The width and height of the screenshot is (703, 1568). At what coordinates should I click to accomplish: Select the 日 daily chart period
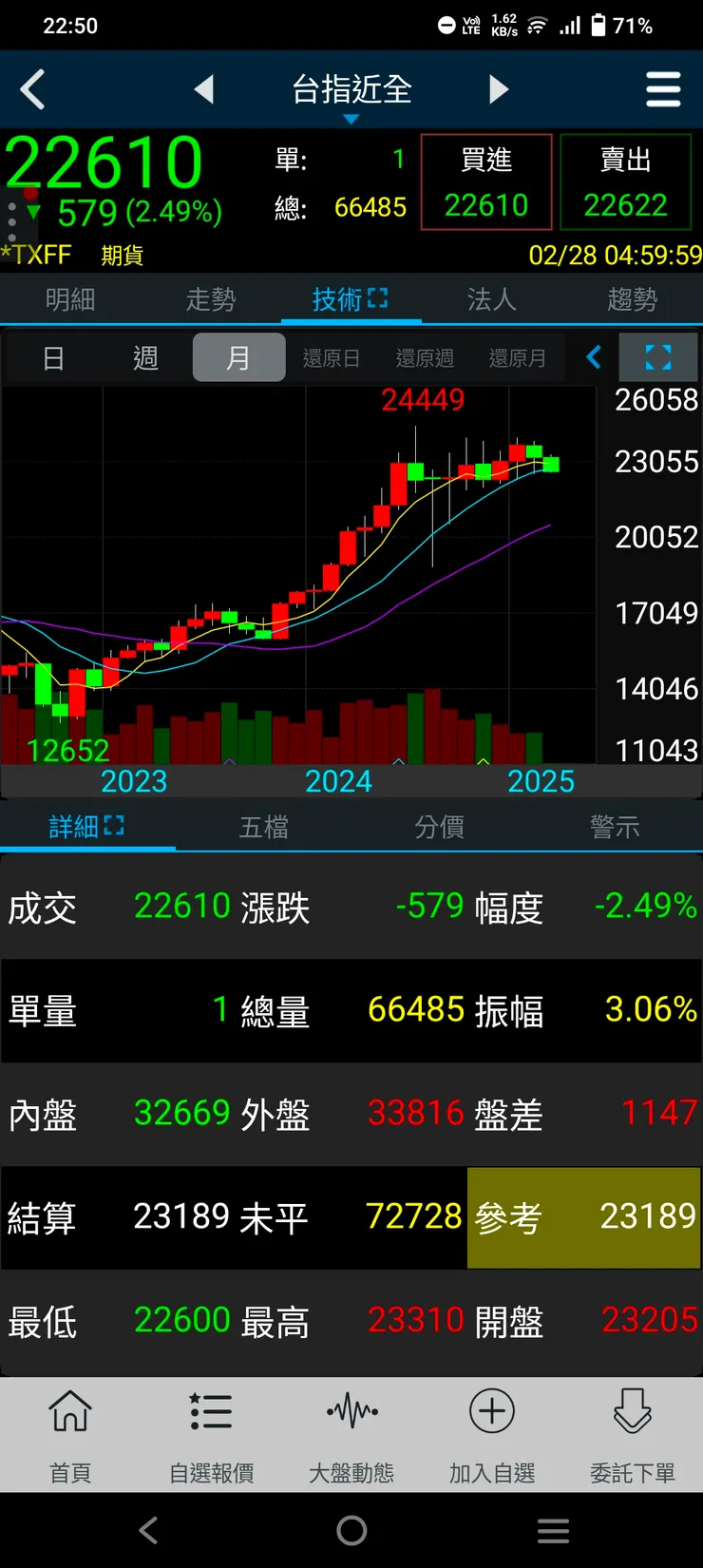coord(54,358)
